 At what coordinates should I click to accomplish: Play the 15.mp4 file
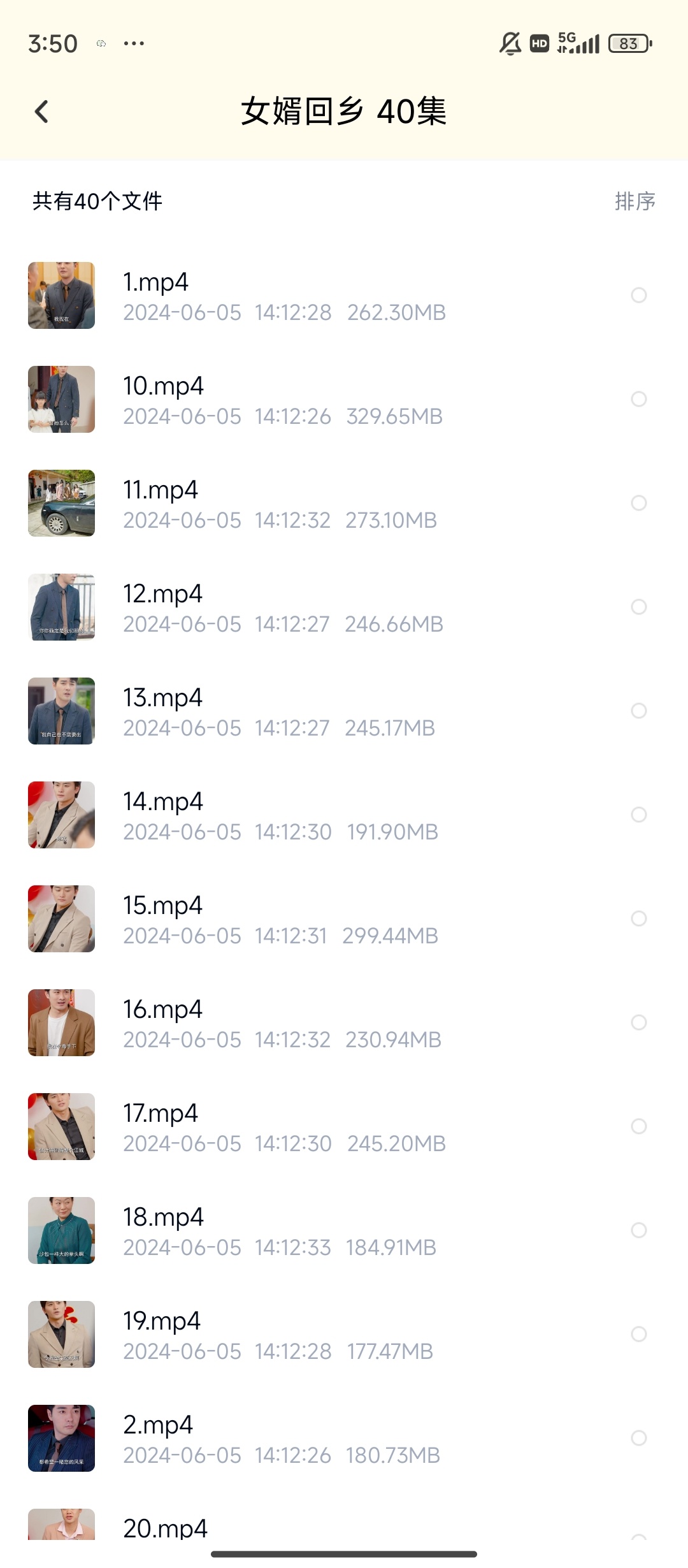[280, 919]
